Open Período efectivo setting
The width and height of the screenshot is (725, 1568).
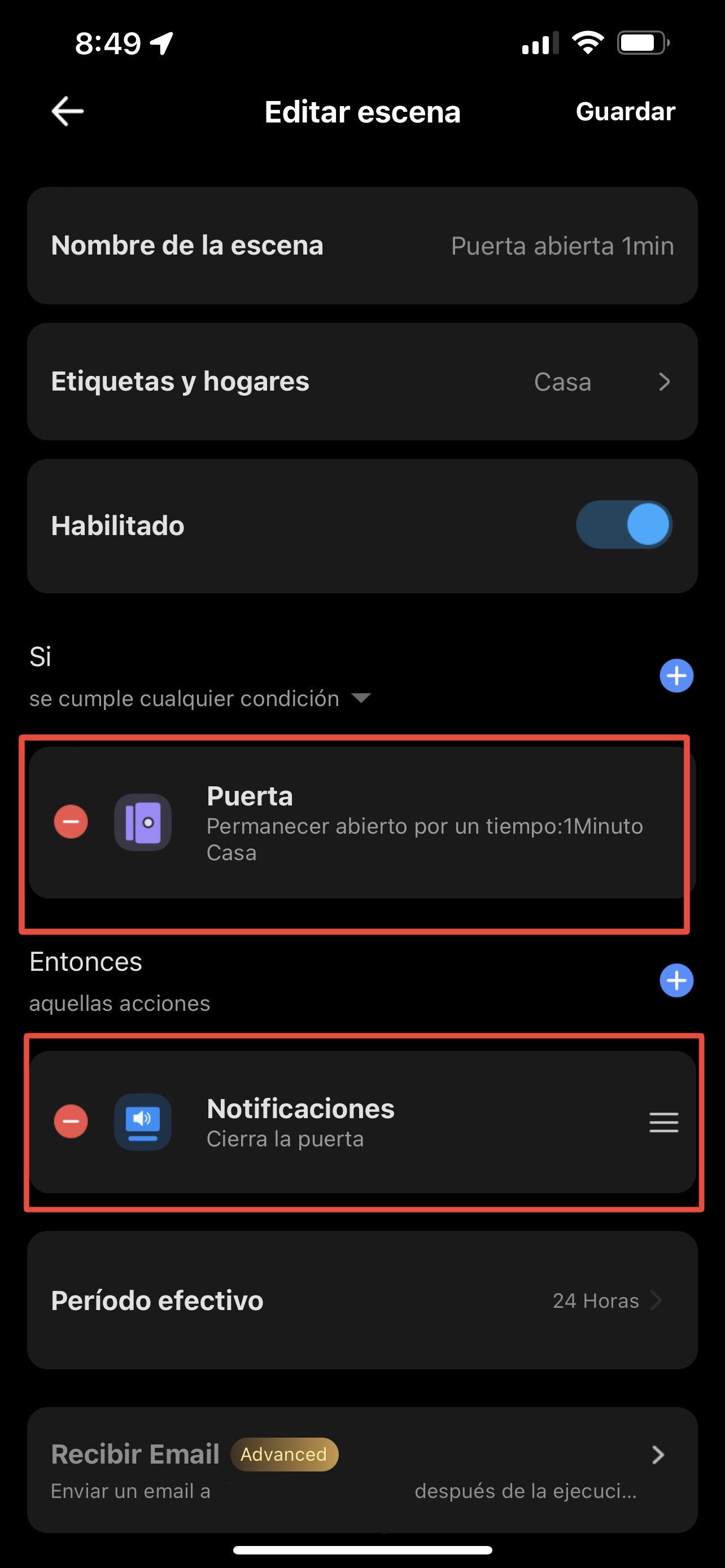pyautogui.click(x=362, y=1301)
